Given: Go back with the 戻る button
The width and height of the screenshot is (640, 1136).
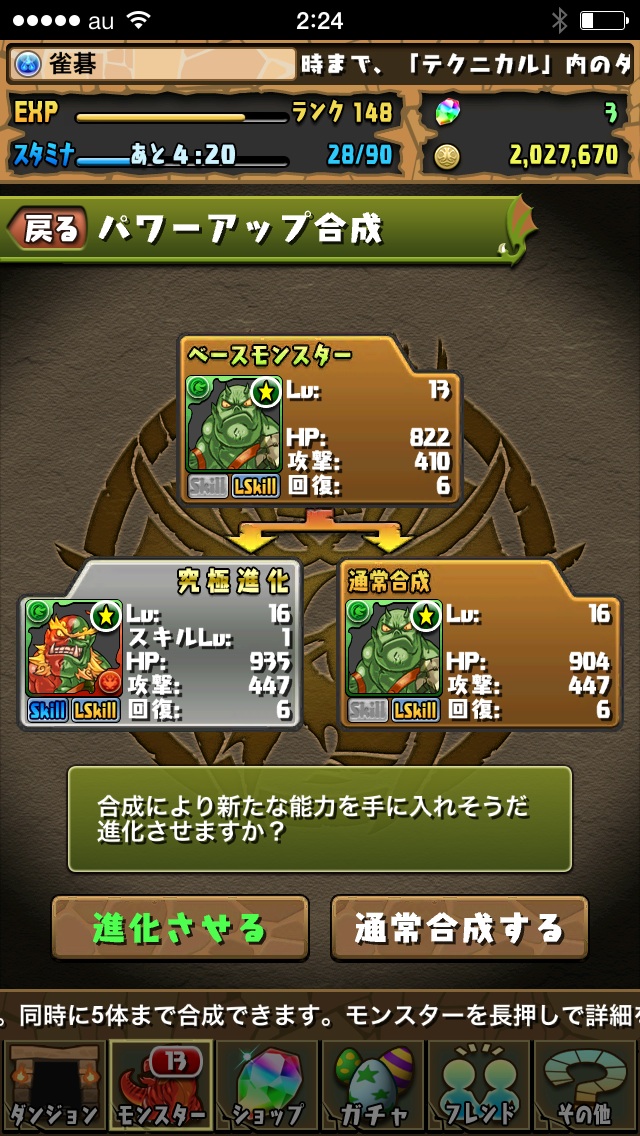Looking at the screenshot, I should click(48, 229).
